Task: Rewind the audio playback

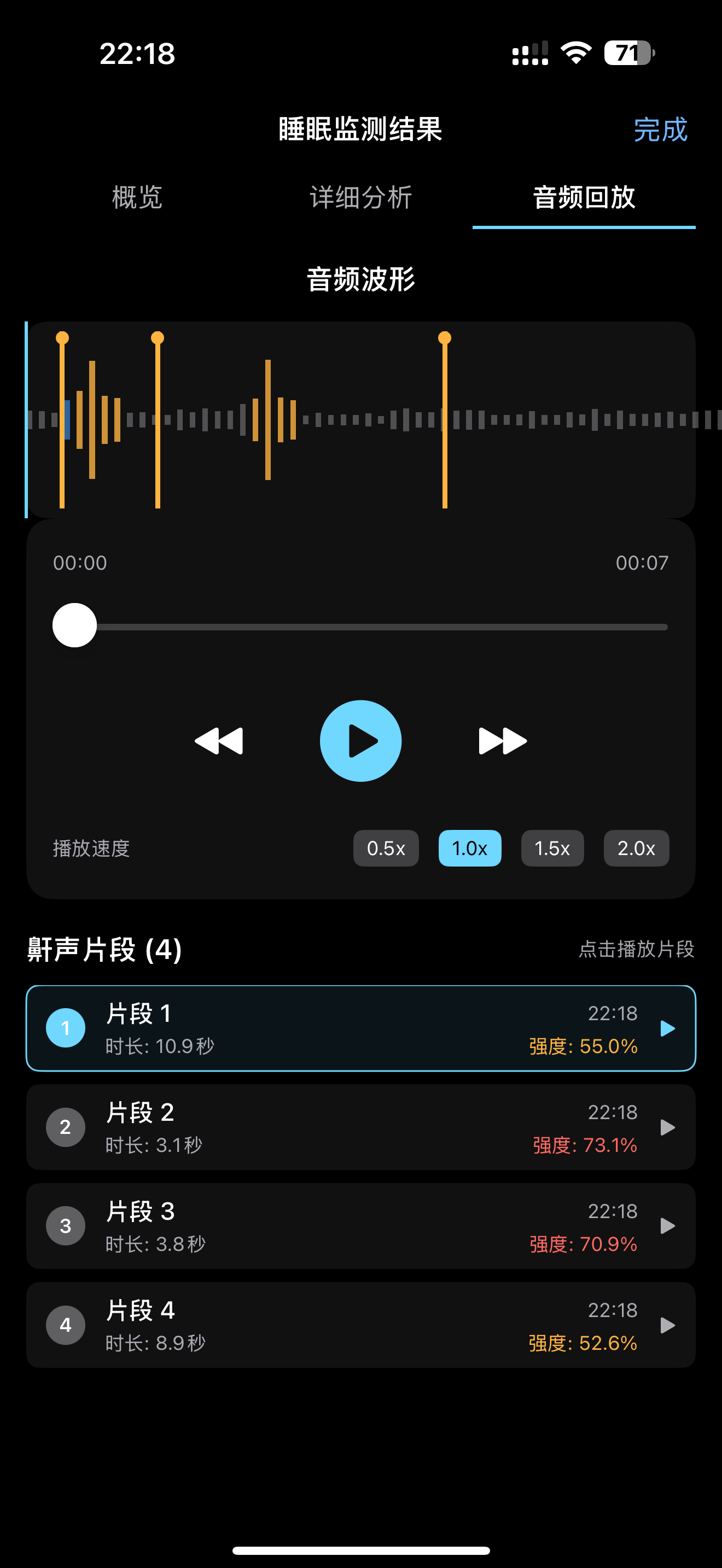Action: pos(219,741)
